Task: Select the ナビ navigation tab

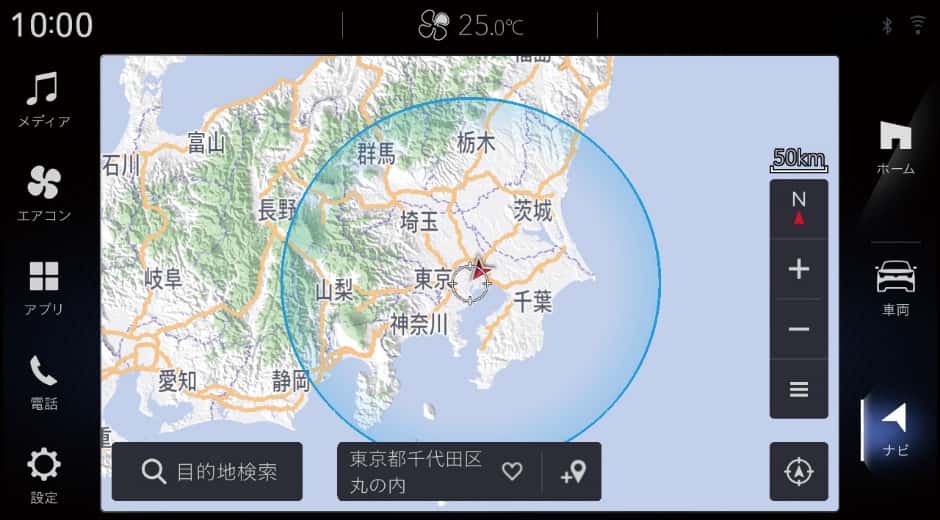Action: [x=895, y=430]
